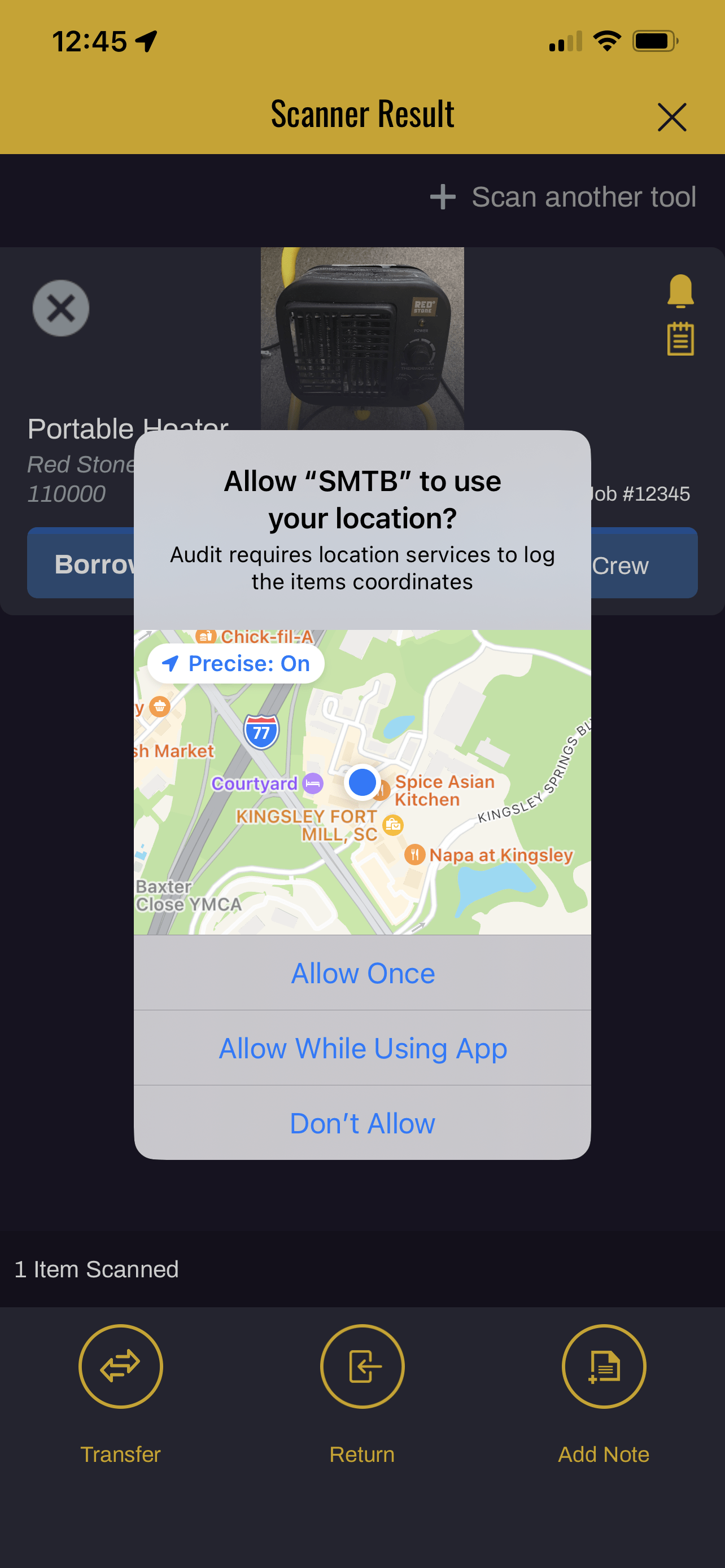Open the bell alert for Portable Heater
The width and height of the screenshot is (725, 1568).
680,290
